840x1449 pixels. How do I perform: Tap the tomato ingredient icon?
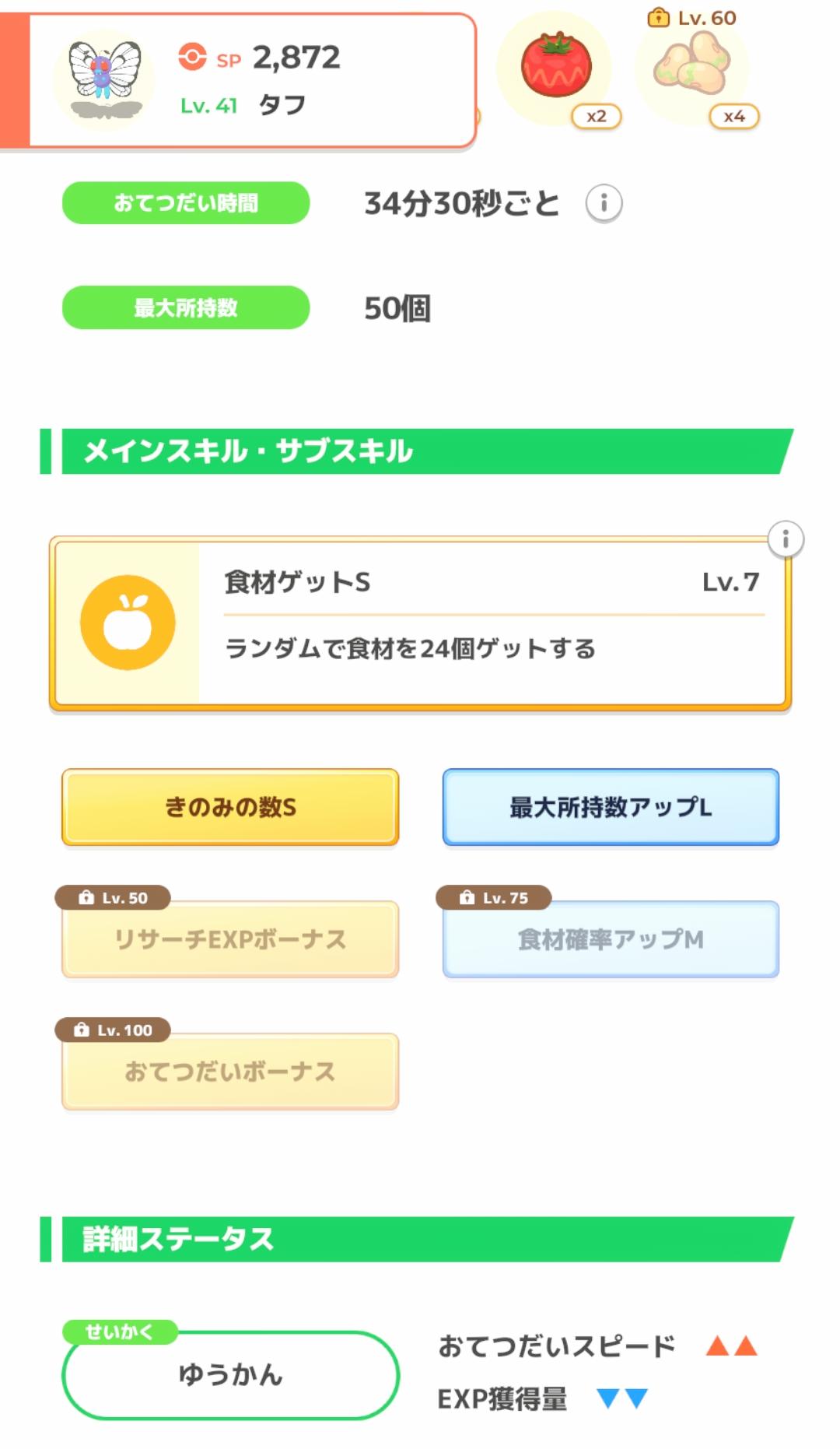point(555,67)
